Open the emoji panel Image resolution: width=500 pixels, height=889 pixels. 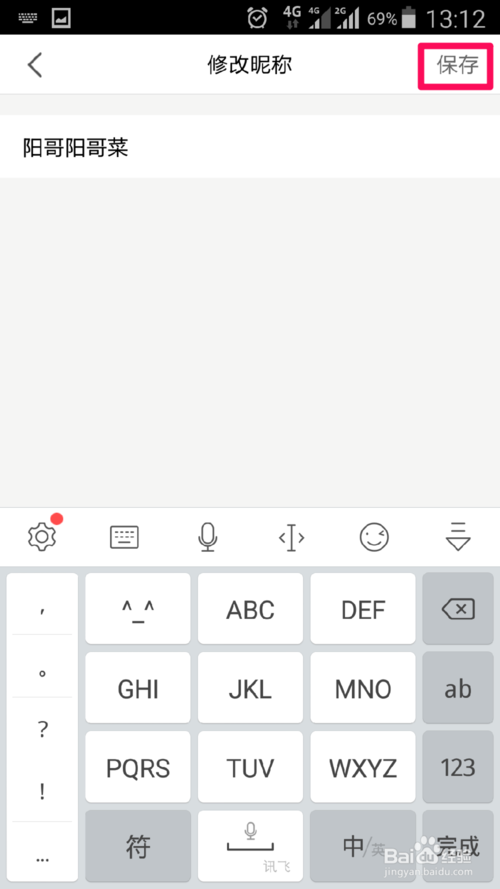(375, 536)
